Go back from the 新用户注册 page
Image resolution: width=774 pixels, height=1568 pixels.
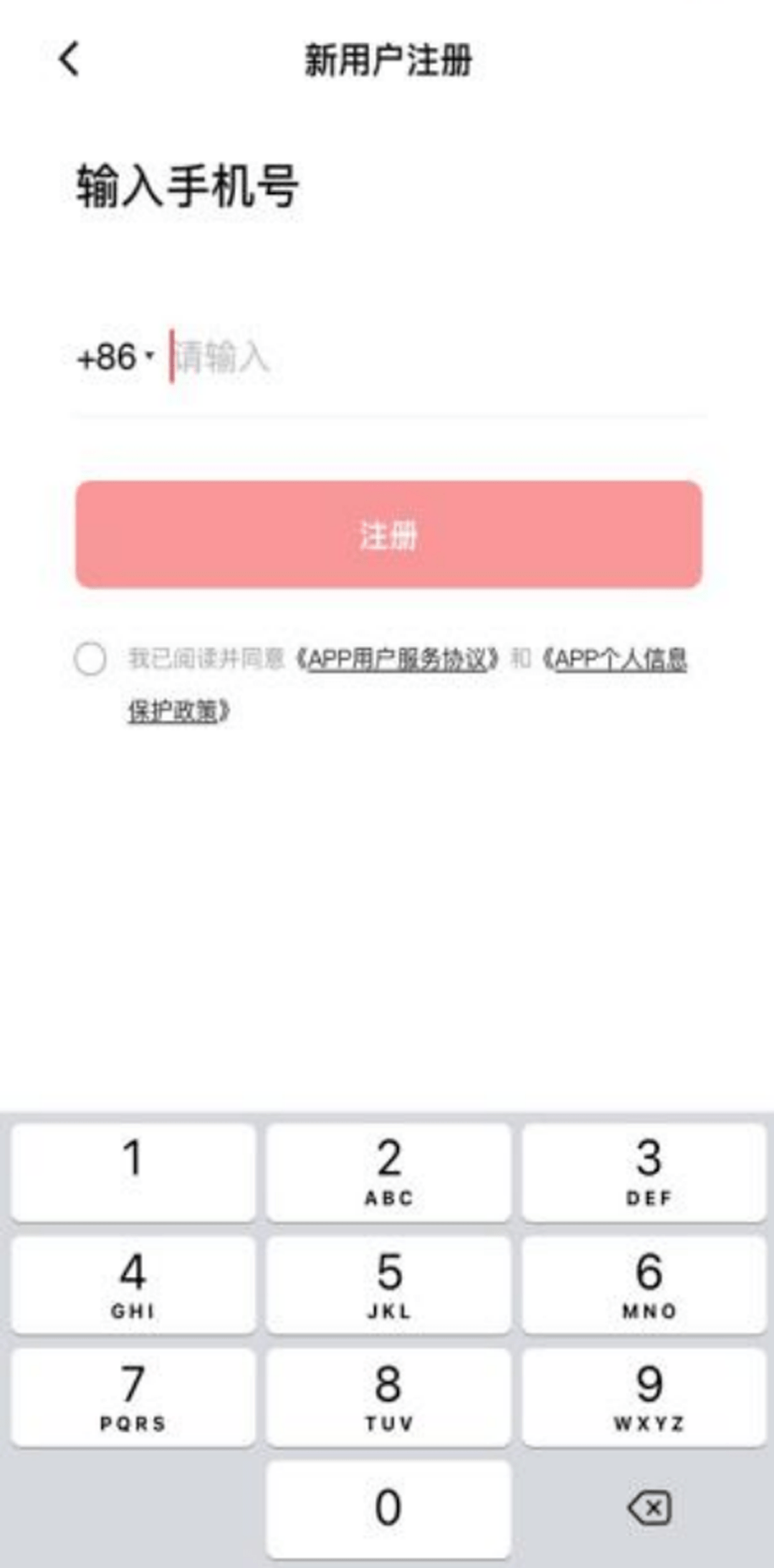70,59
